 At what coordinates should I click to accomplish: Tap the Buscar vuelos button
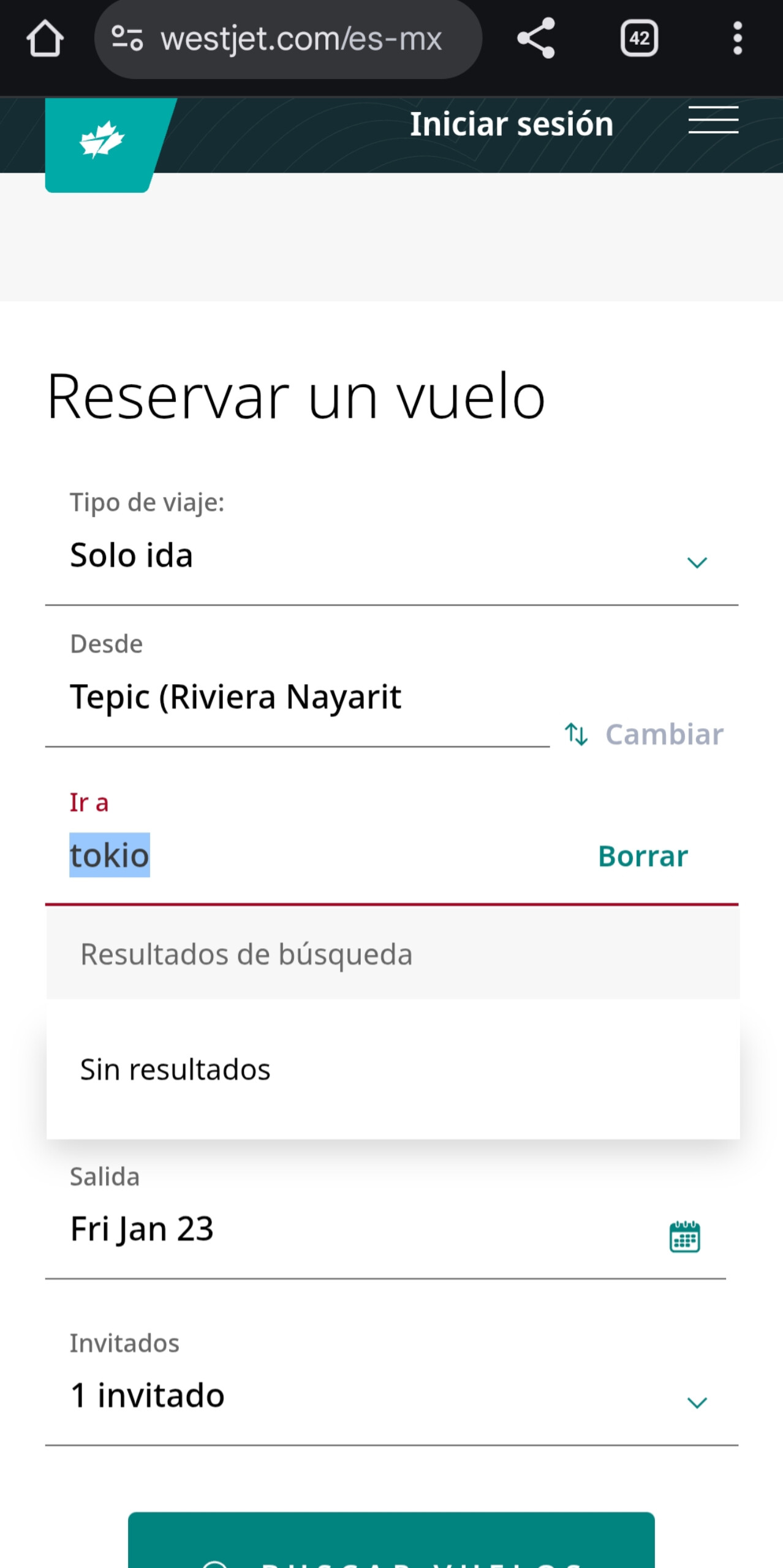click(391, 1541)
